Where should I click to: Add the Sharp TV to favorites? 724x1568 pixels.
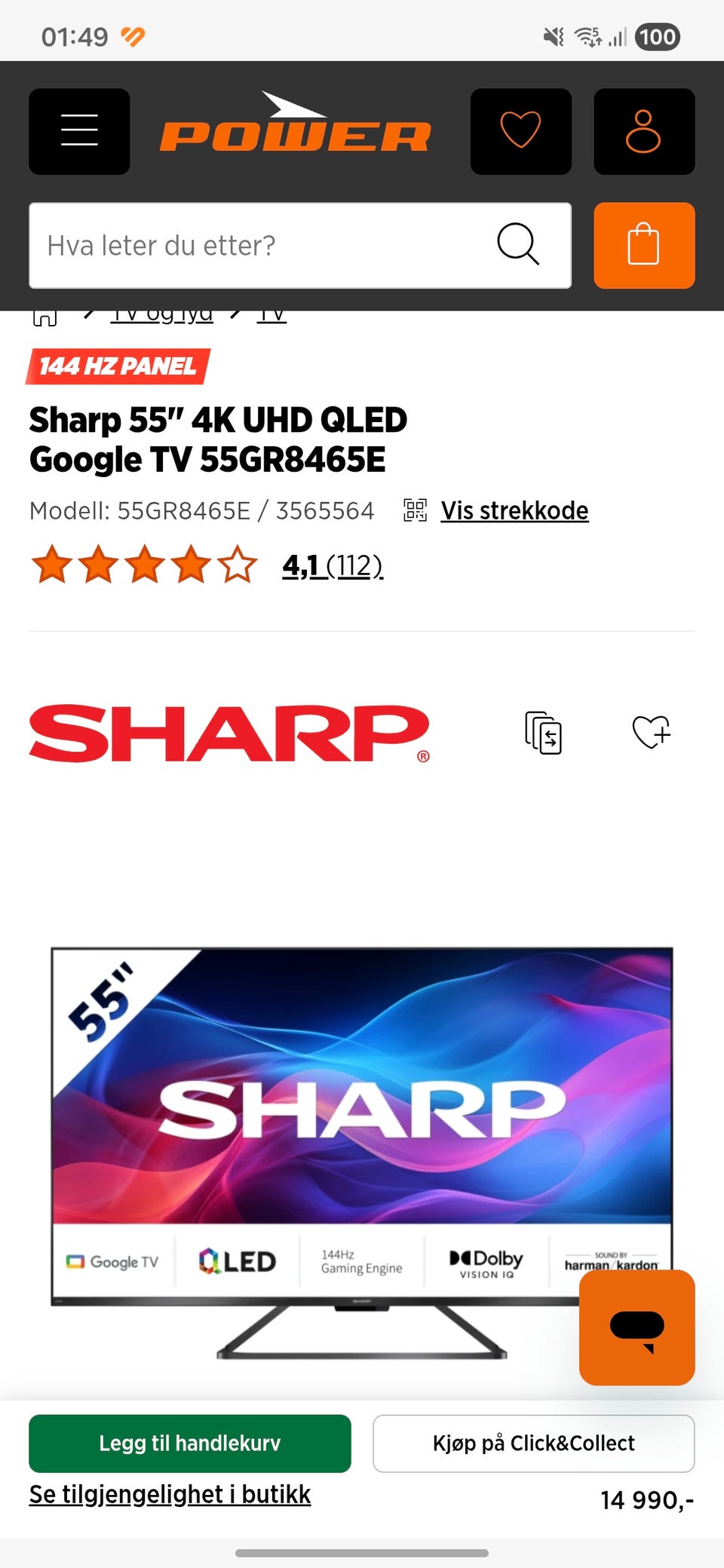pyautogui.click(x=651, y=732)
